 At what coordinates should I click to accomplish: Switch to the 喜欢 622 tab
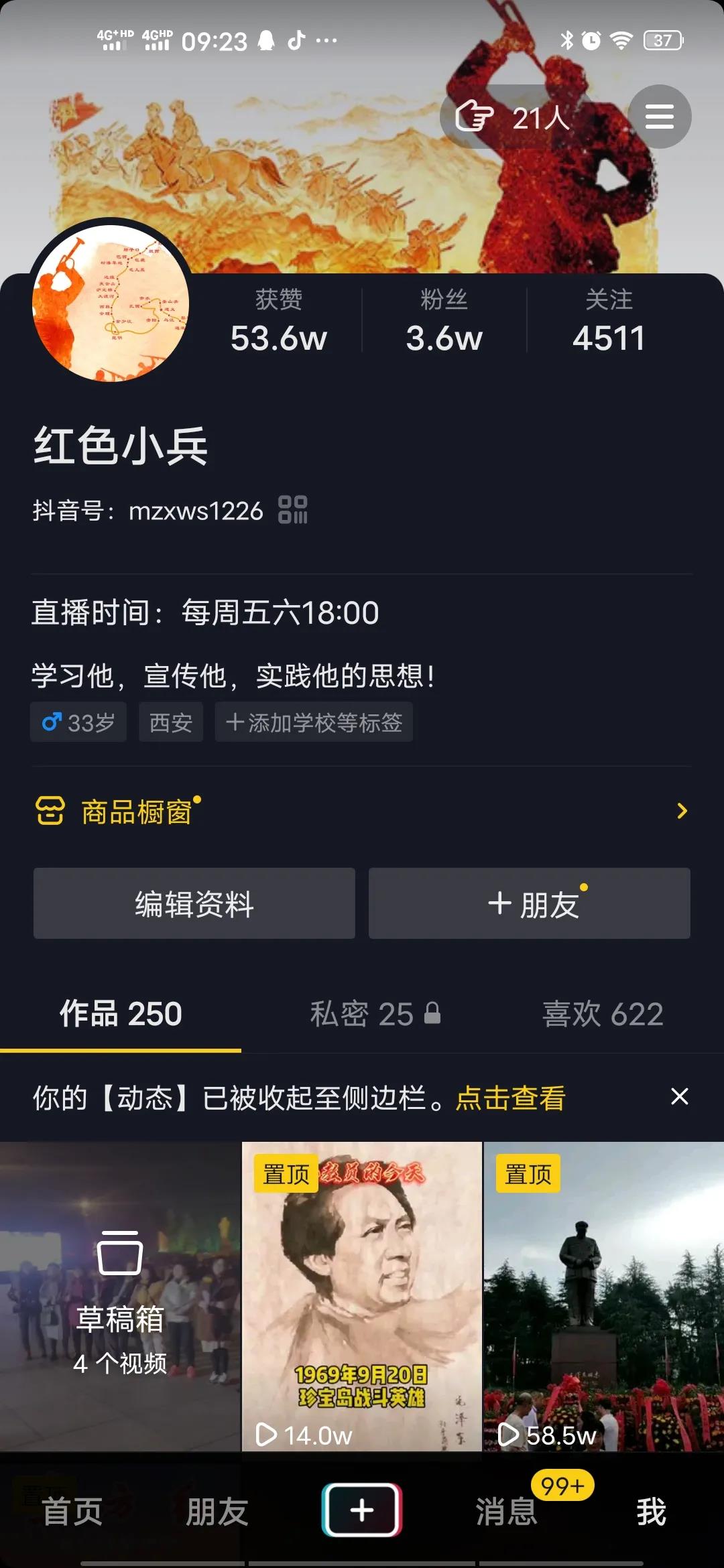click(602, 1014)
